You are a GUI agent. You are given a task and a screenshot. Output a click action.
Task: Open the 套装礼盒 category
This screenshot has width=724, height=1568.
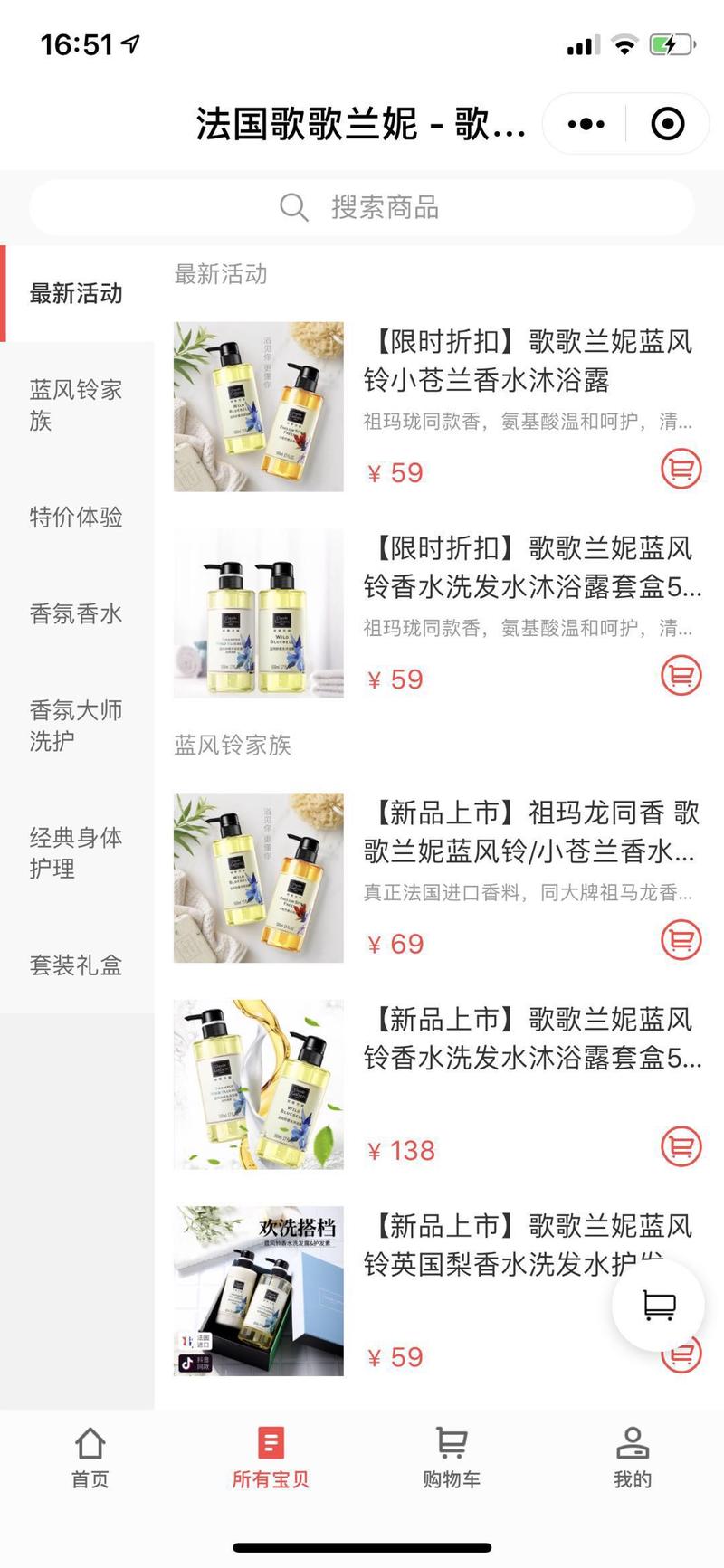tap(74, 965)
